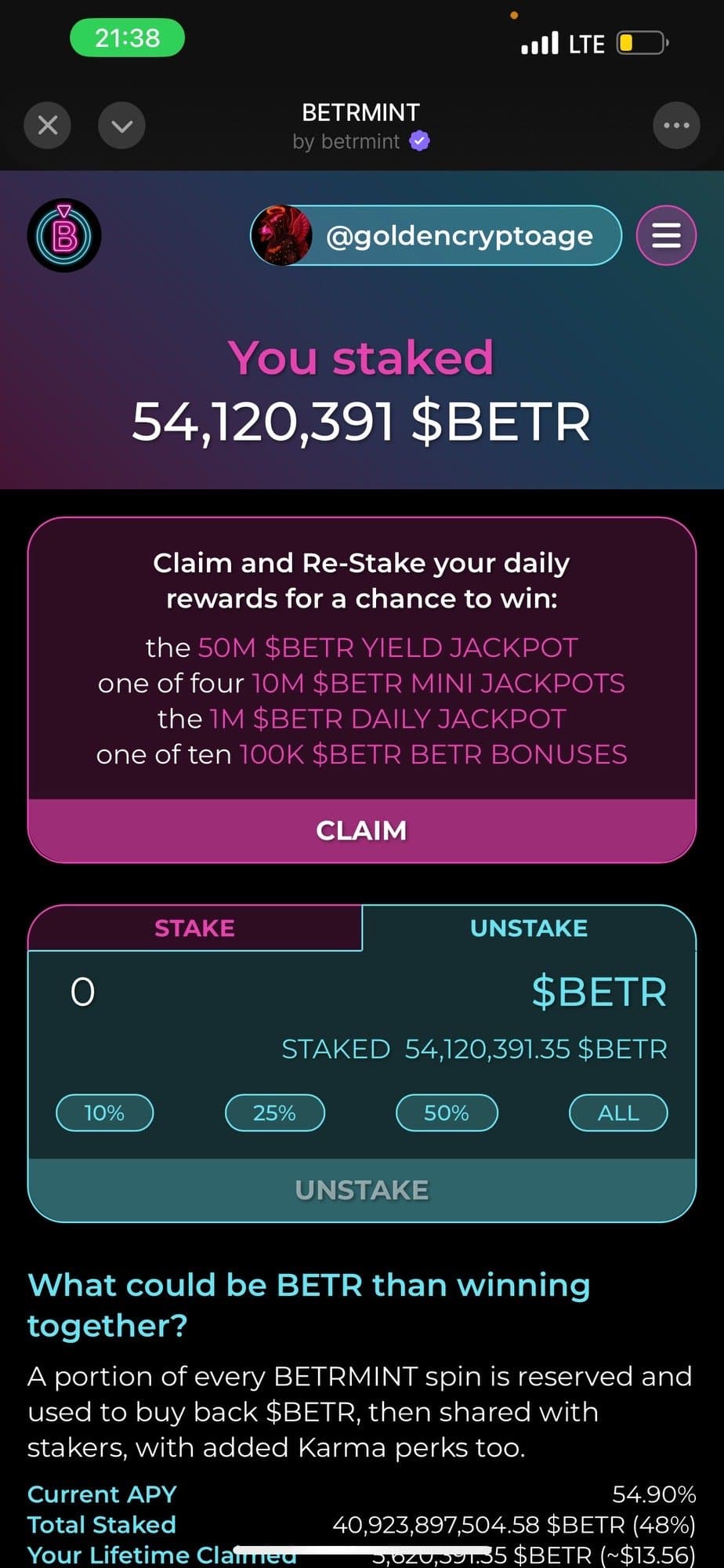Choose the 25% amount chip
Viewport: 724px width, 1568px height.
click(274, 1112)
